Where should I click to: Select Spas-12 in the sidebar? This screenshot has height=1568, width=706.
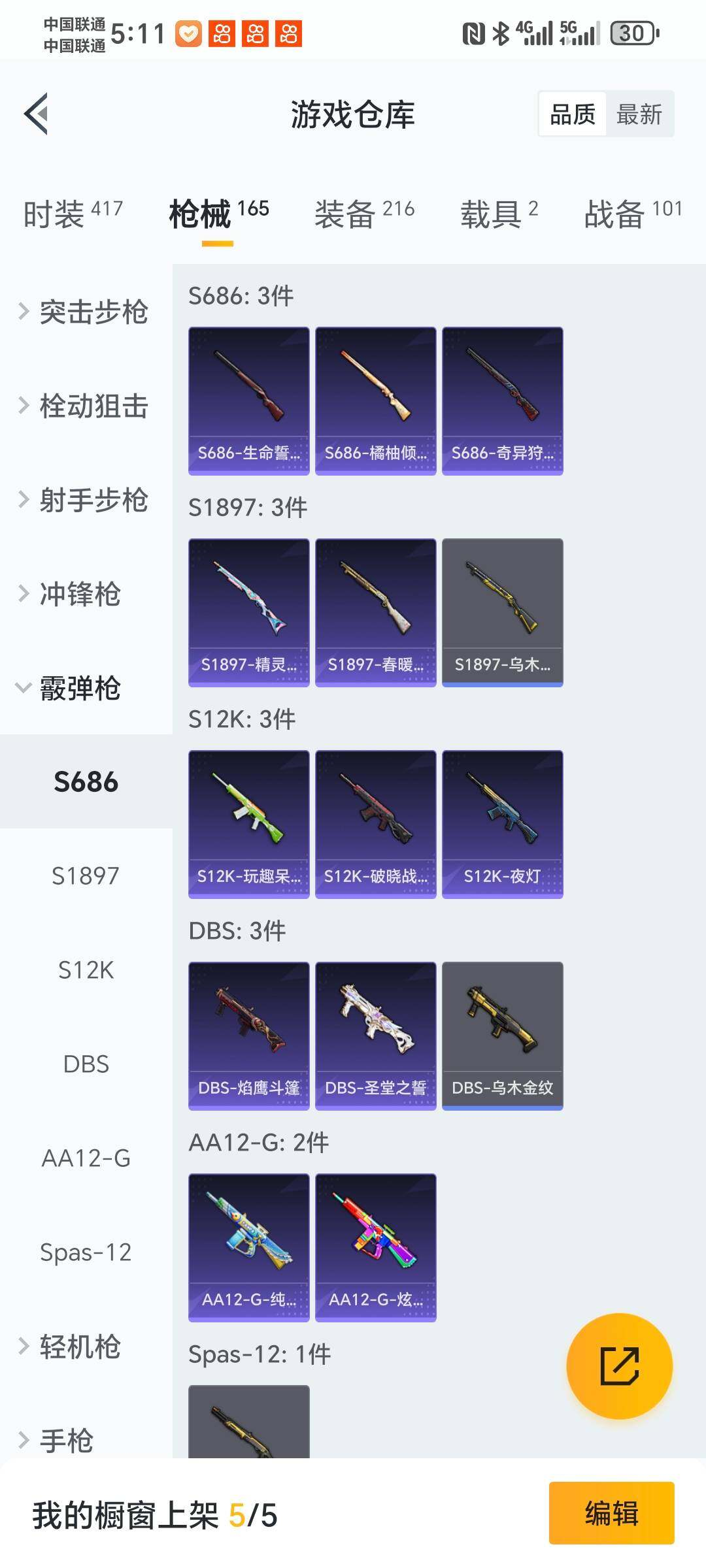pos(86,1252)
